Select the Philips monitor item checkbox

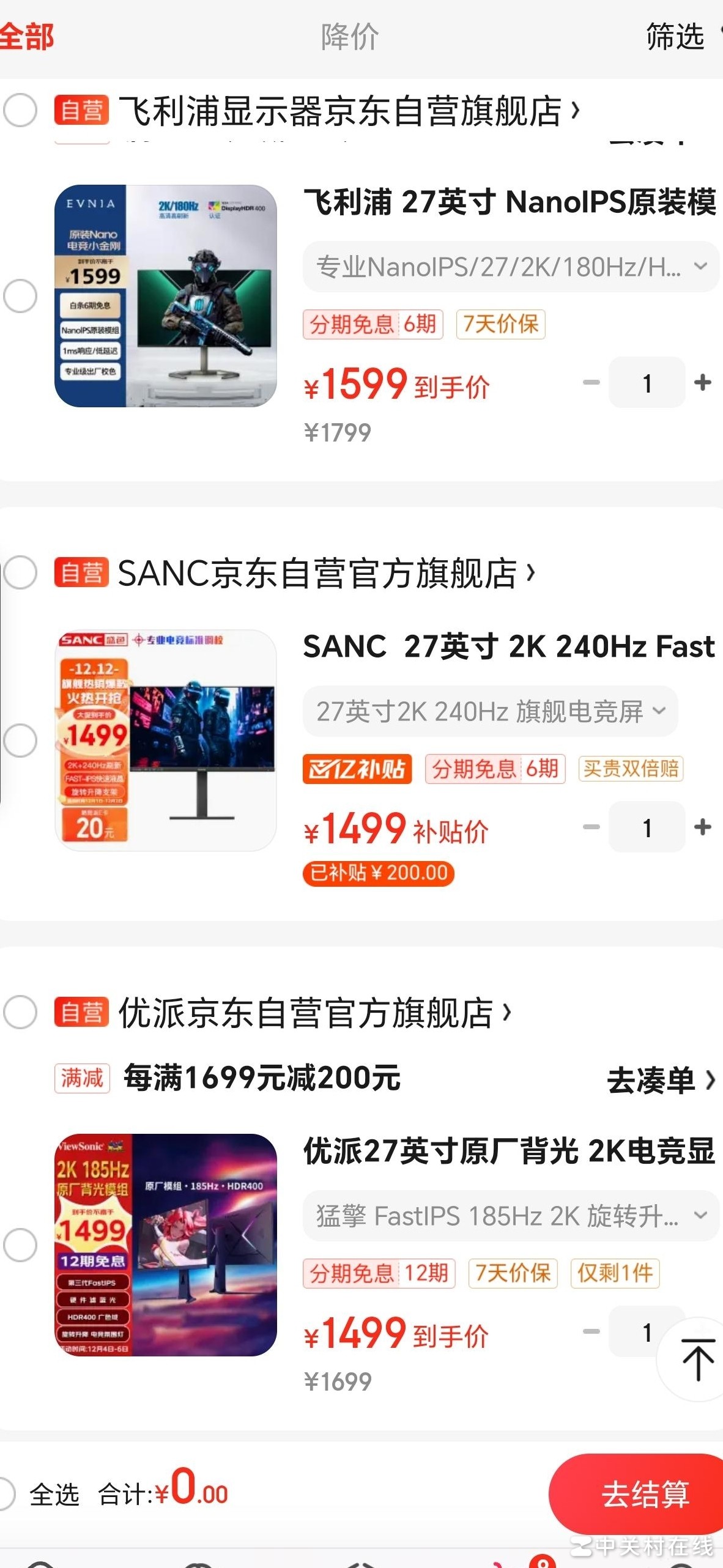(20, 296)
